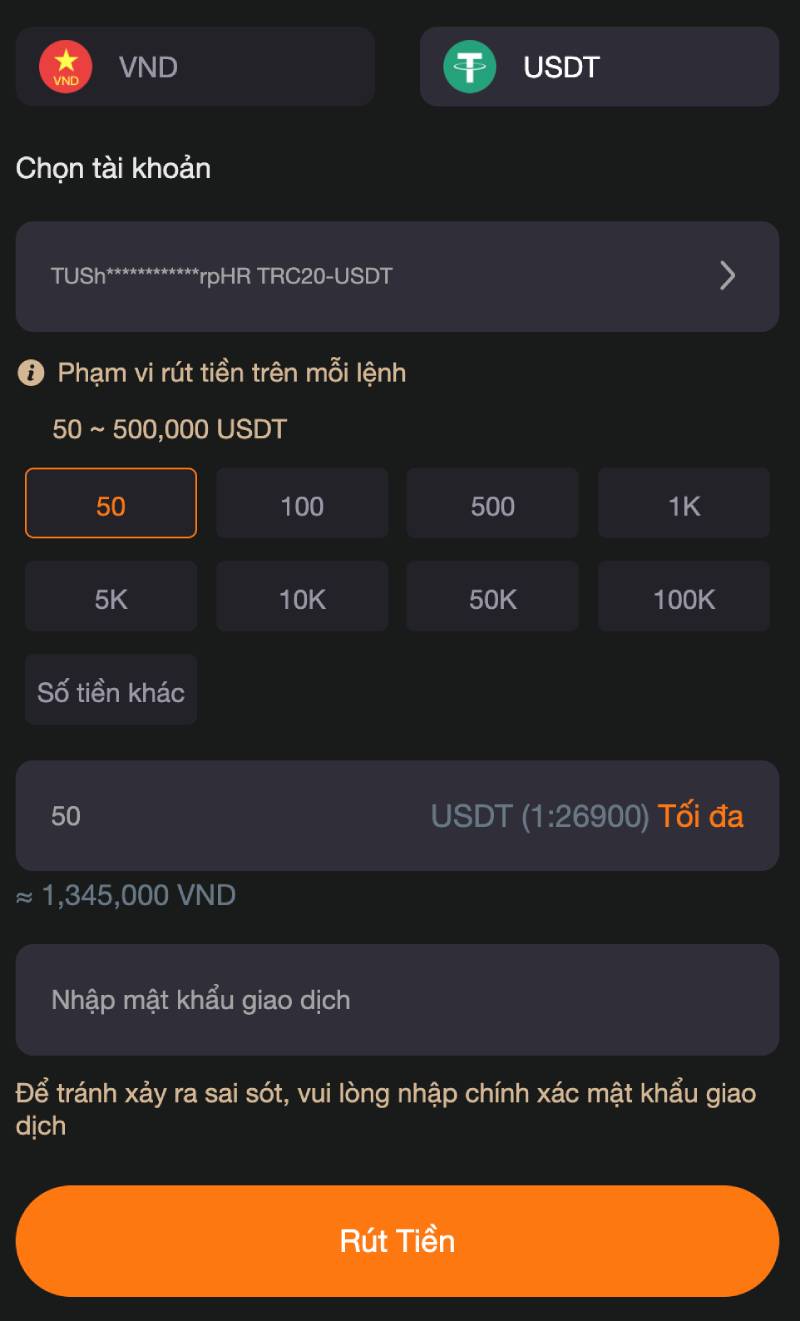Edit the USDT withdrawal amount field
Screen dimensions: 800x1321
click(220, 816)
